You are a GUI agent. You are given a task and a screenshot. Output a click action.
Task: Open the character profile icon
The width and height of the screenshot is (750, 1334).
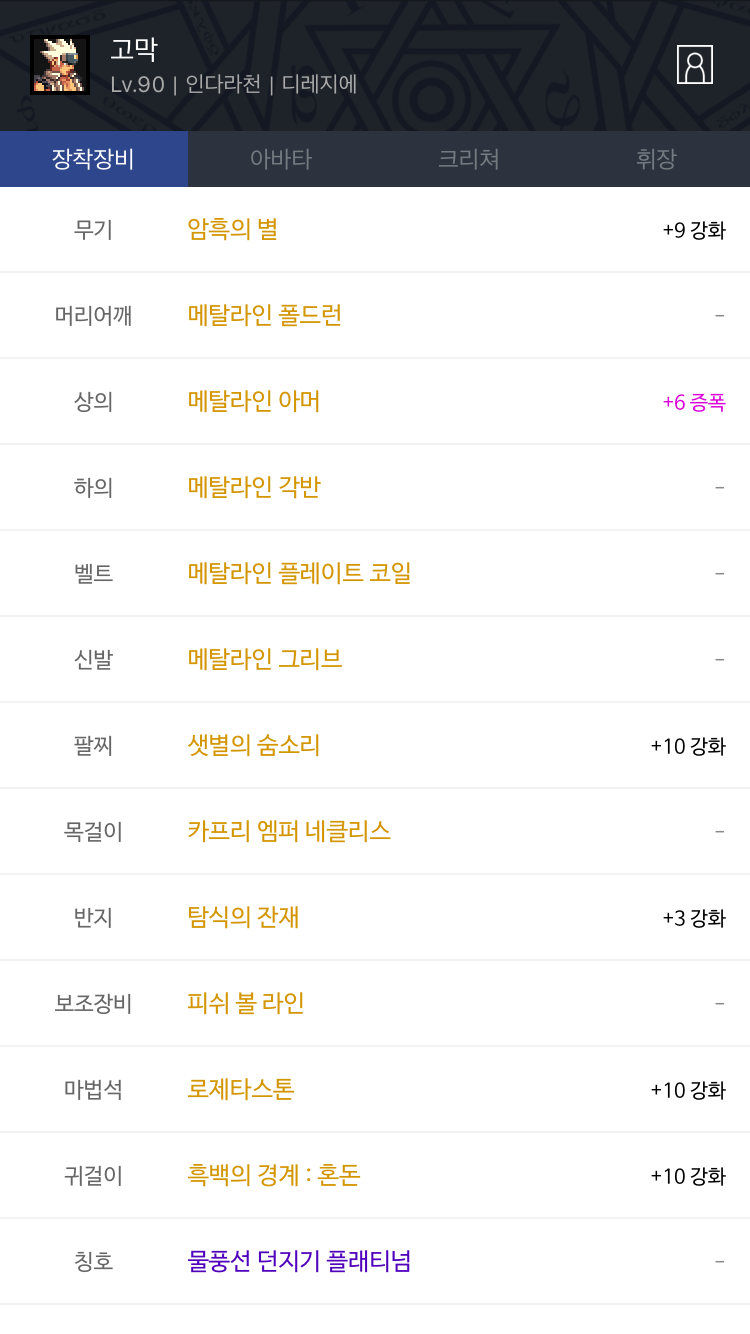(x=694, y=65)
